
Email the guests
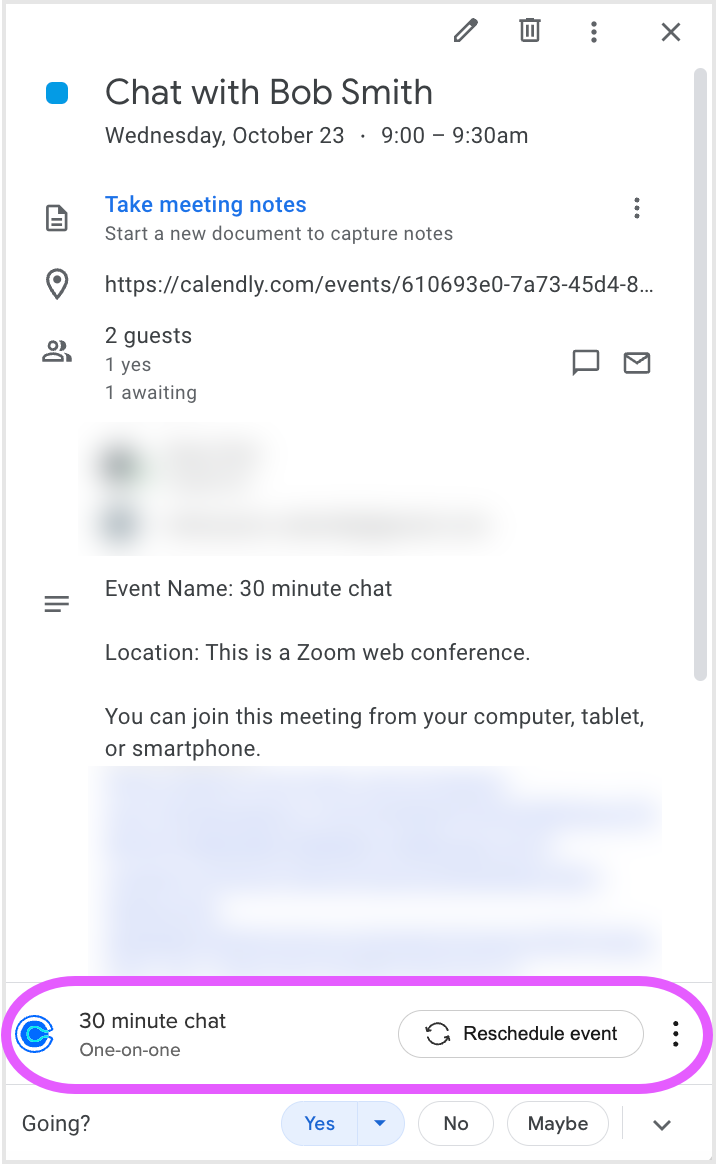pos(637,362)
